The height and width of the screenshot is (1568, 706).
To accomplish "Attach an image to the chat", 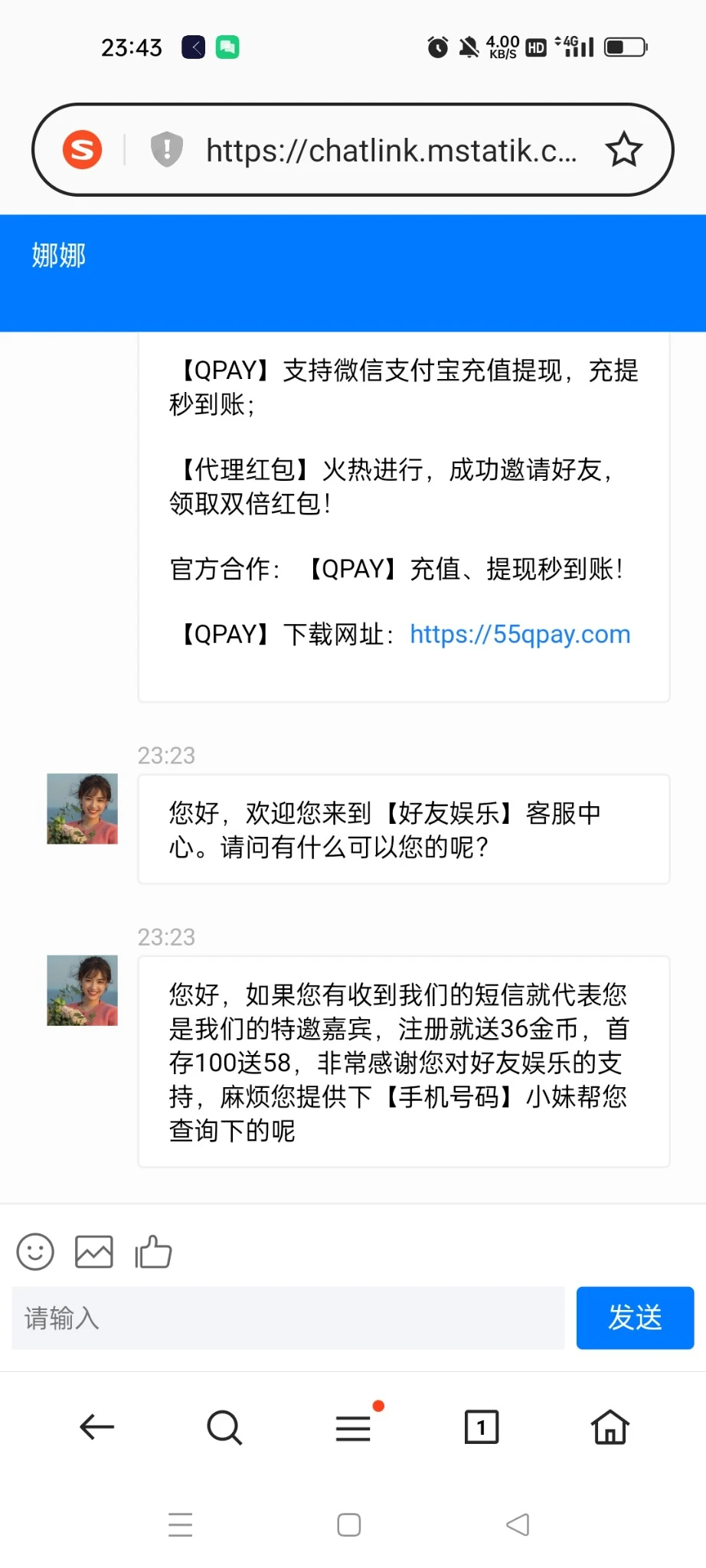I will click(94, 1252).
